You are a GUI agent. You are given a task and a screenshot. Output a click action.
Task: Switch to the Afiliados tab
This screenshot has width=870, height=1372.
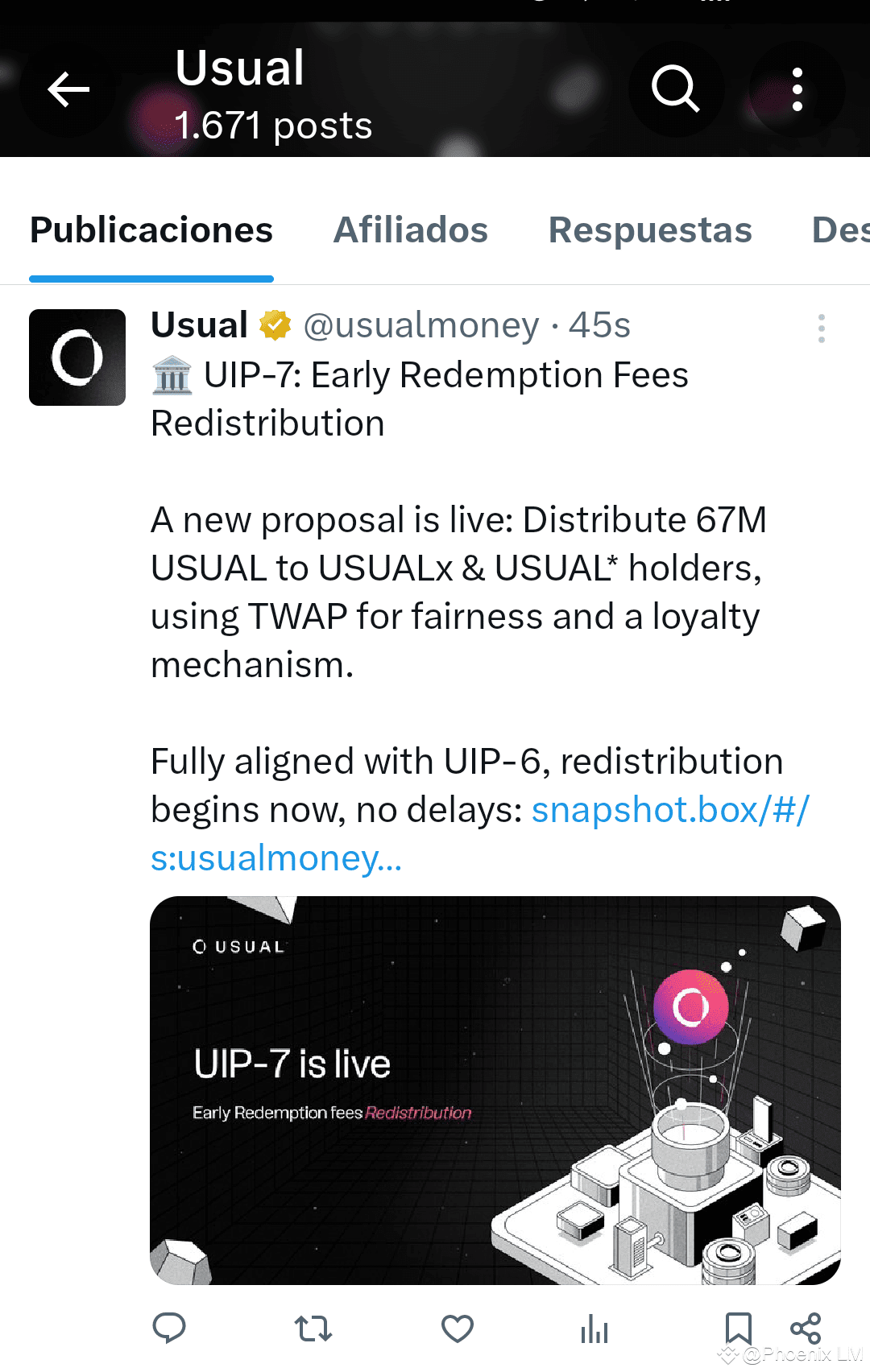[x=411, y=231]
